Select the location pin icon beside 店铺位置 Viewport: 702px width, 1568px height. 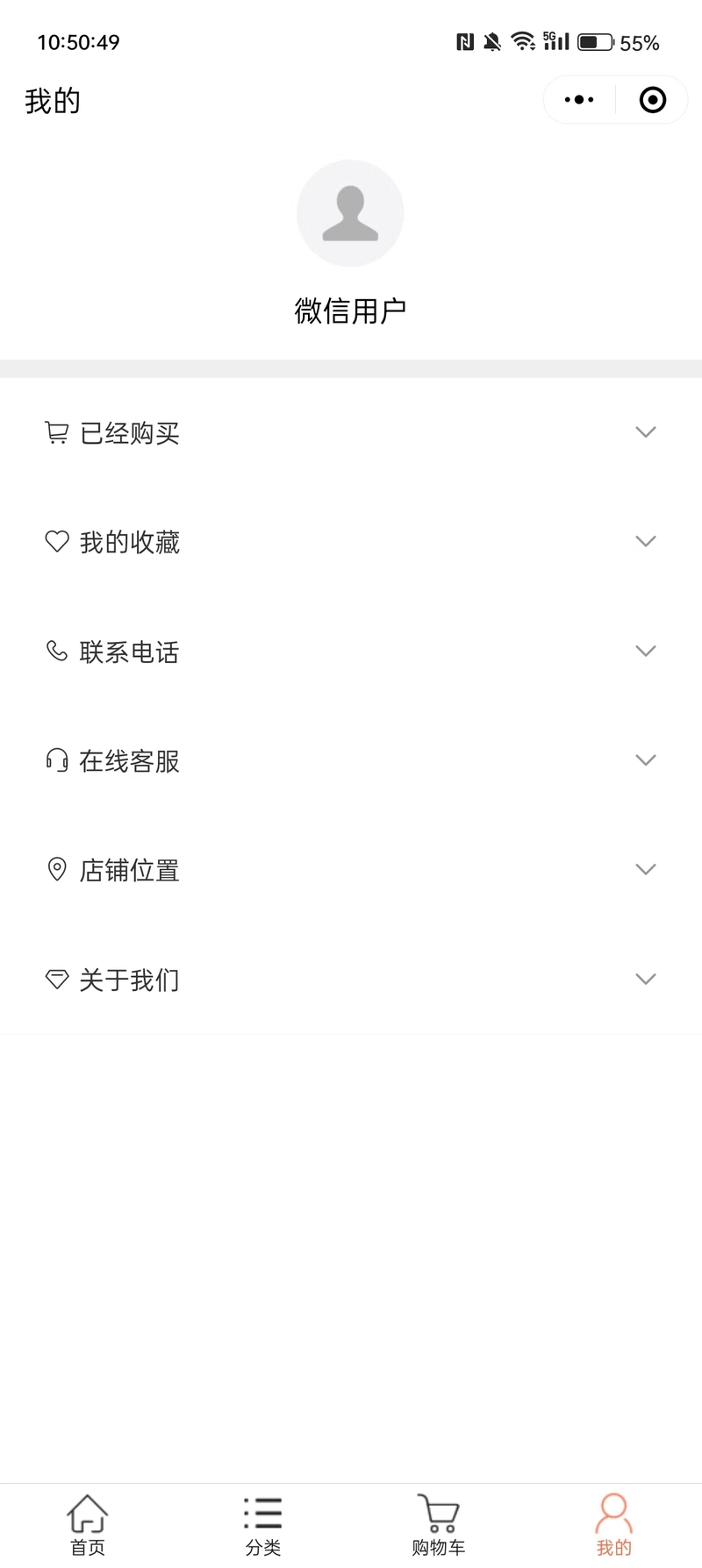point(56,869)
